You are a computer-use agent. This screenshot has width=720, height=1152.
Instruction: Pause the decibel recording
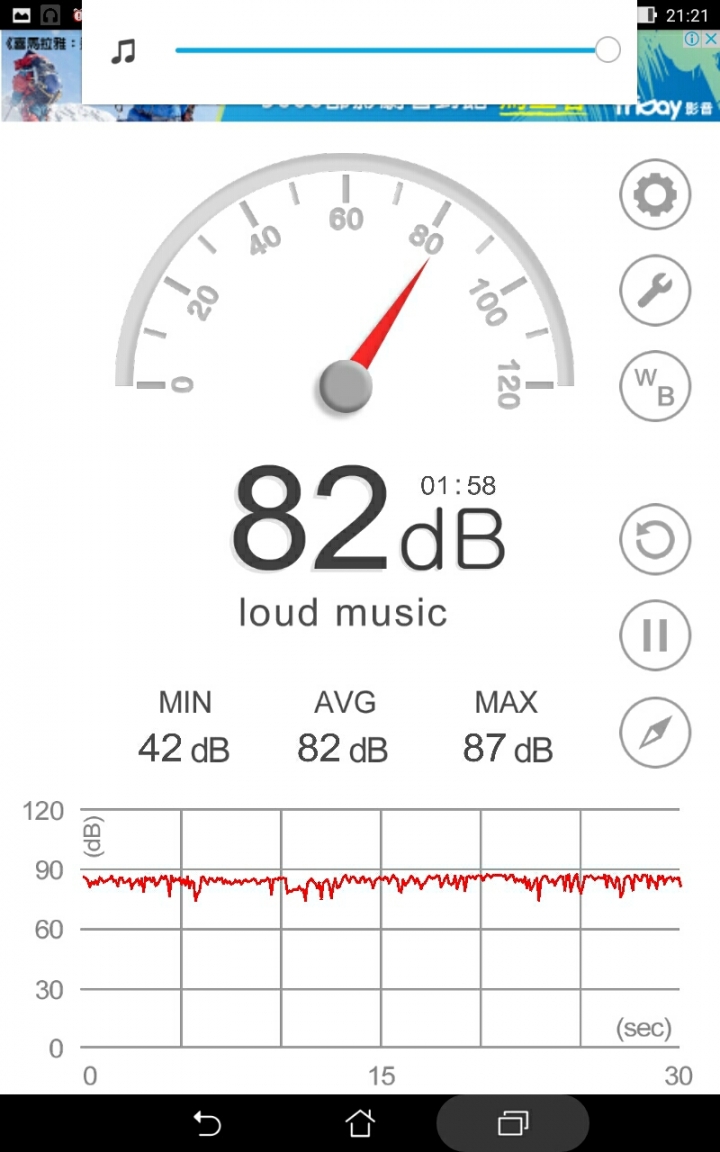coord(655,635)
